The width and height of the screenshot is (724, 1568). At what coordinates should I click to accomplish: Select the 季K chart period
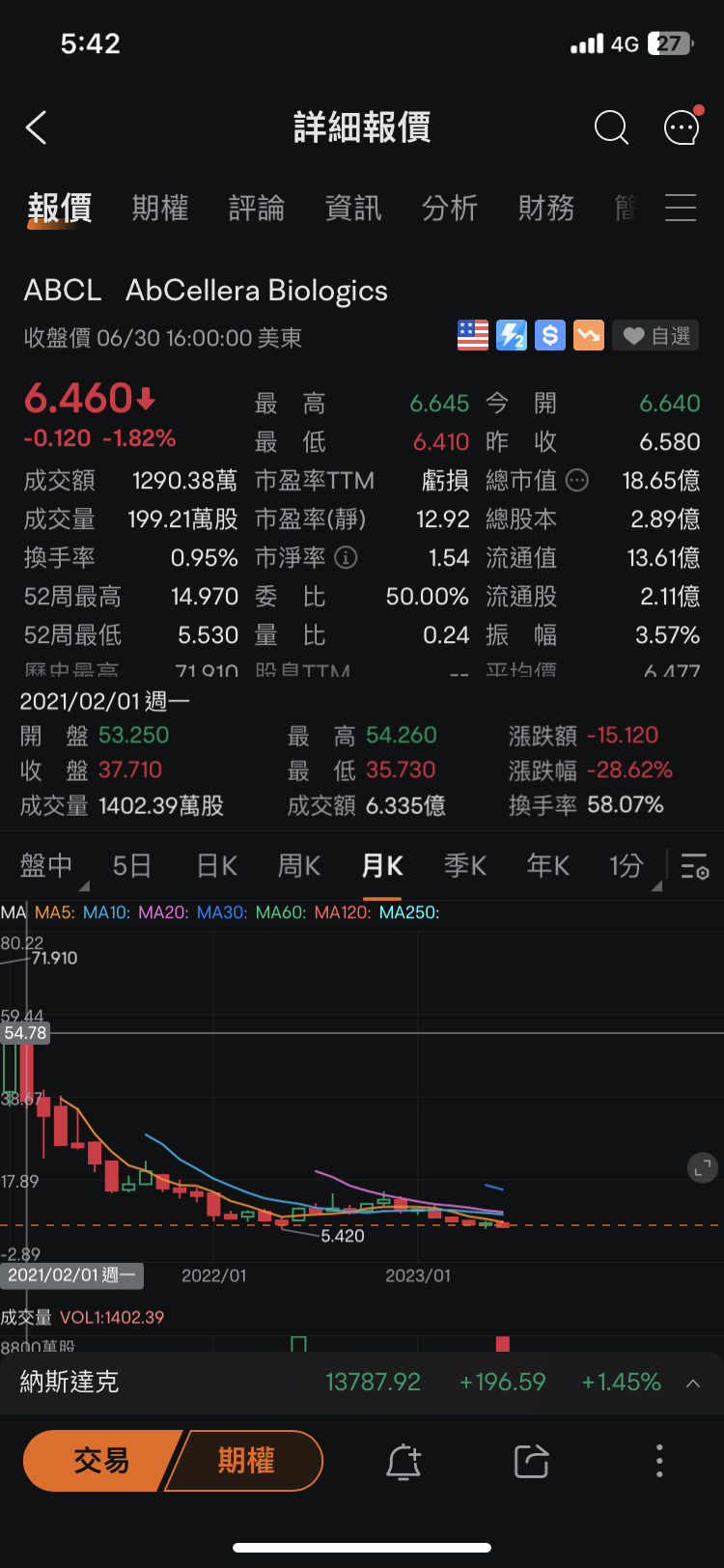(x=465, y=866)
